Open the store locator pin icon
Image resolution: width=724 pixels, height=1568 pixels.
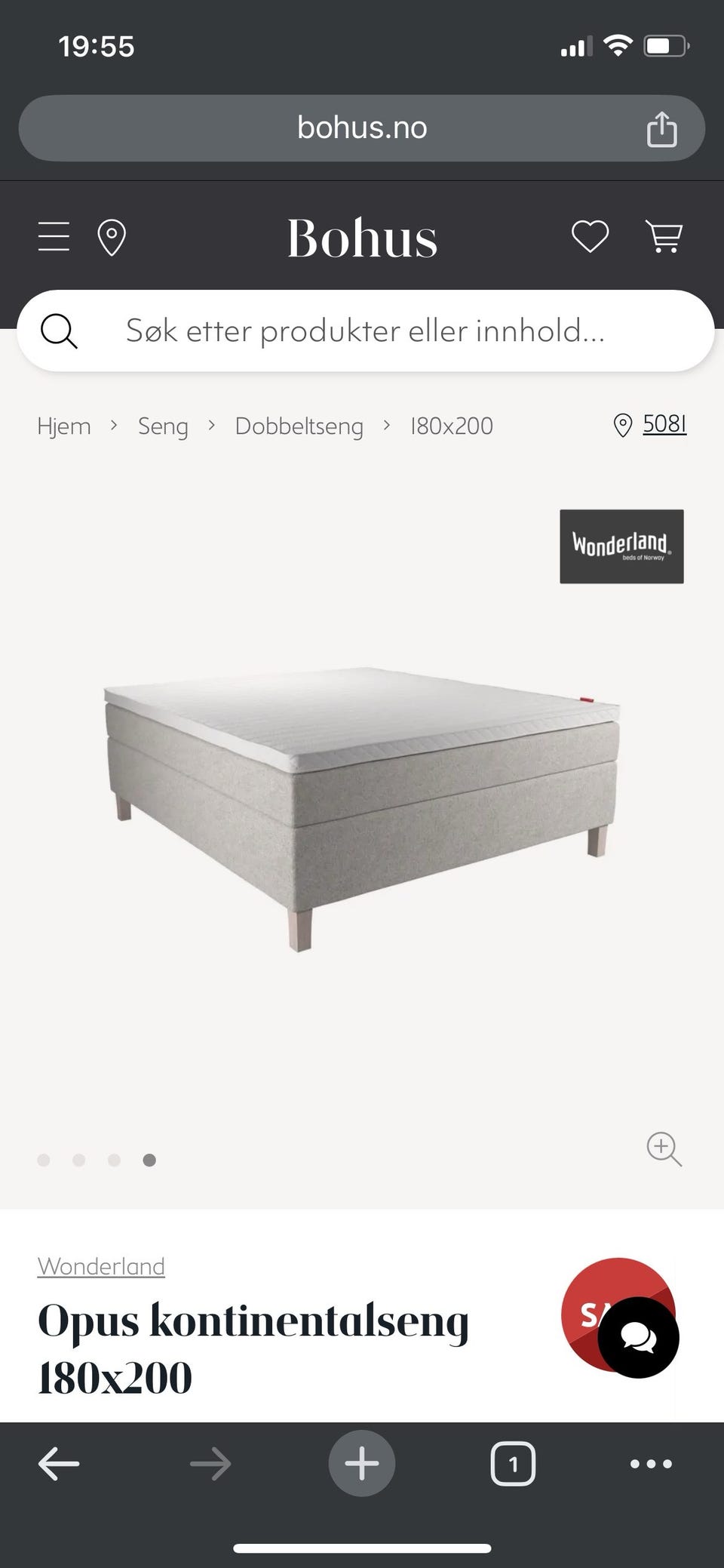(x=112, y=238)
